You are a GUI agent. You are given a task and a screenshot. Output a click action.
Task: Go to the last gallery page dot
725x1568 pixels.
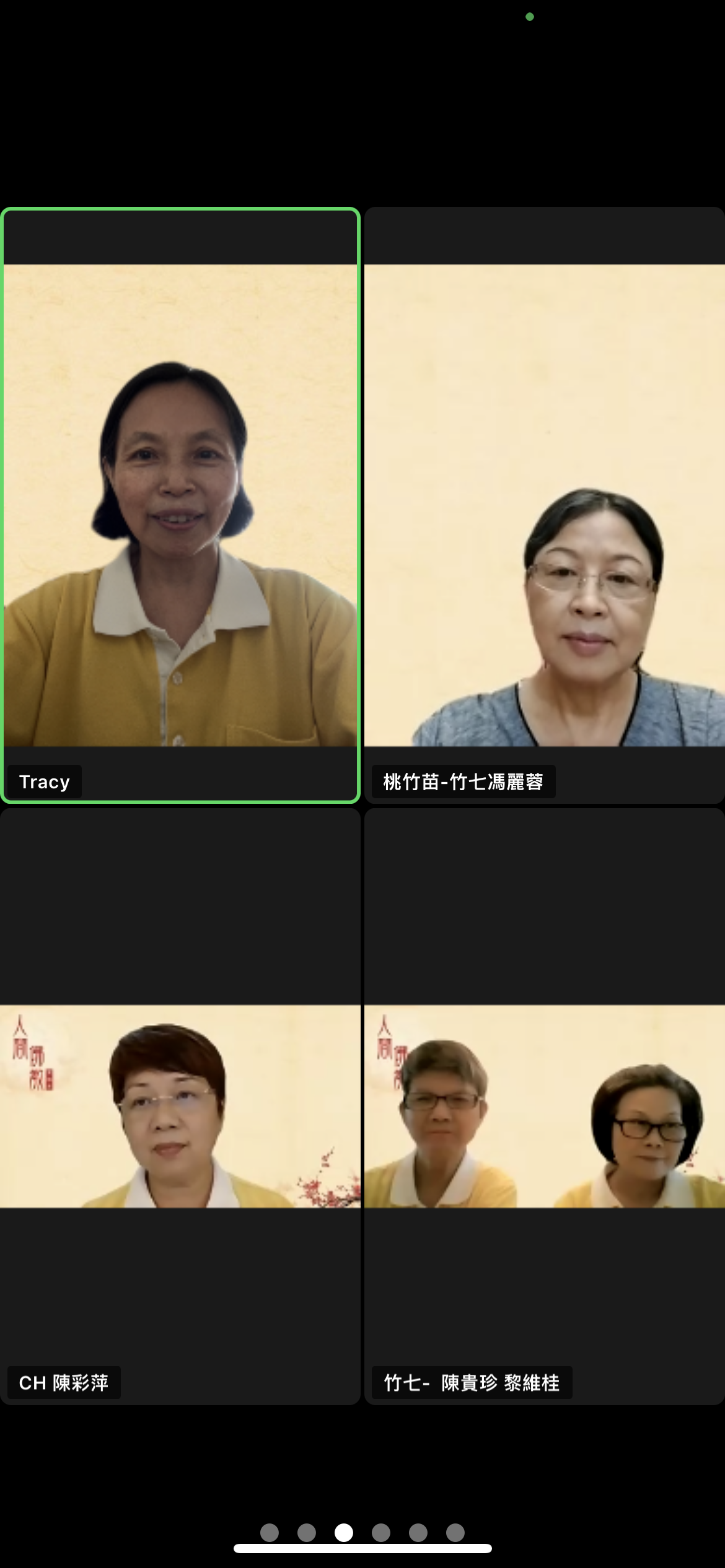pyautogui.click(x=455, y=1533)
